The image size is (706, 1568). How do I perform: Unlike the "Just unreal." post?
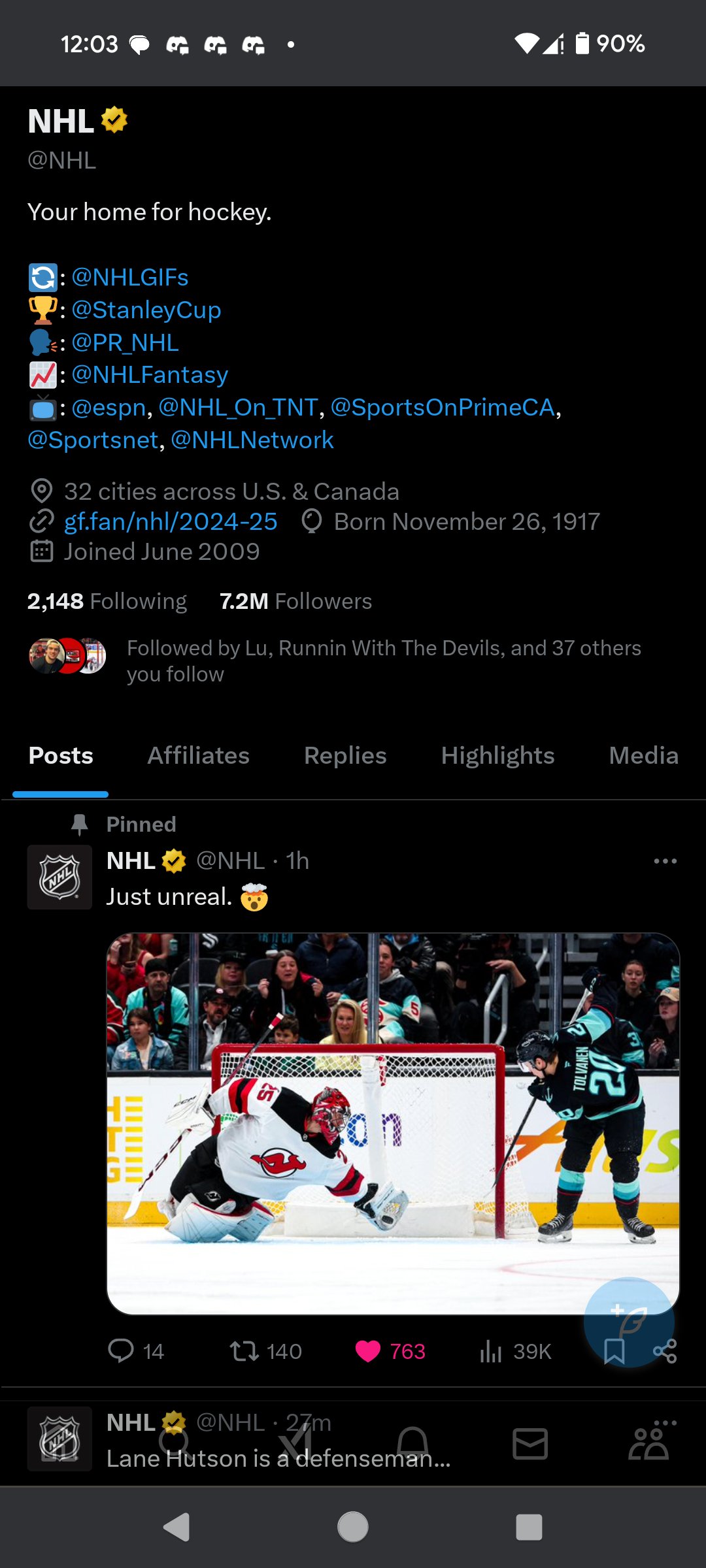coord(368,1350)
